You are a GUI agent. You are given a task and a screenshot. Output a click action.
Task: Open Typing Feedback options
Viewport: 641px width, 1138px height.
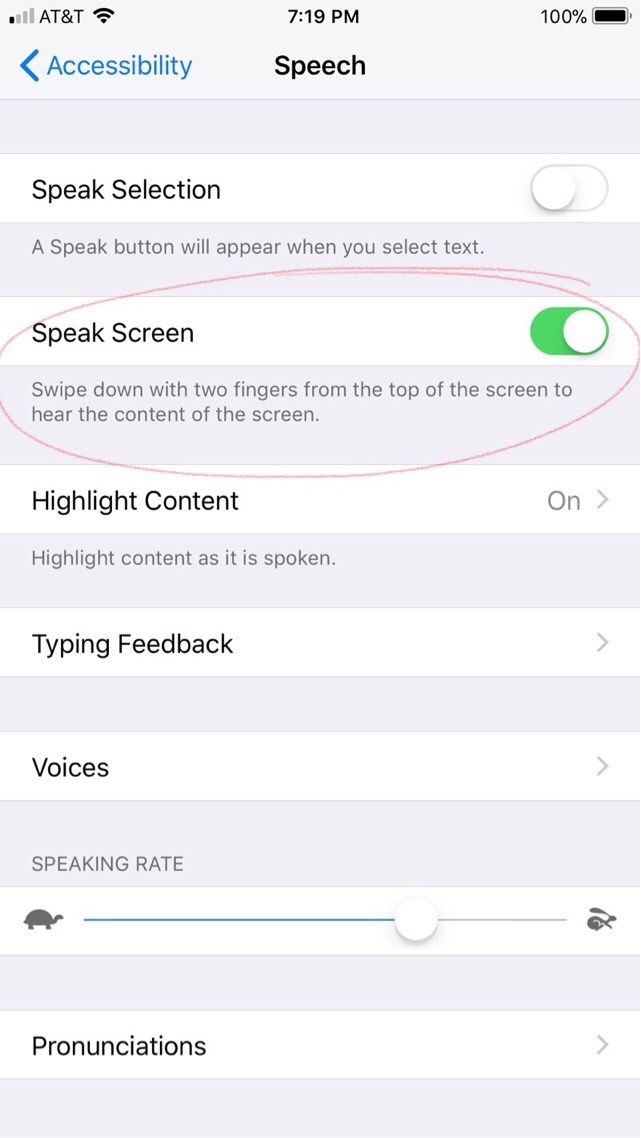click(x=320, y=643)
